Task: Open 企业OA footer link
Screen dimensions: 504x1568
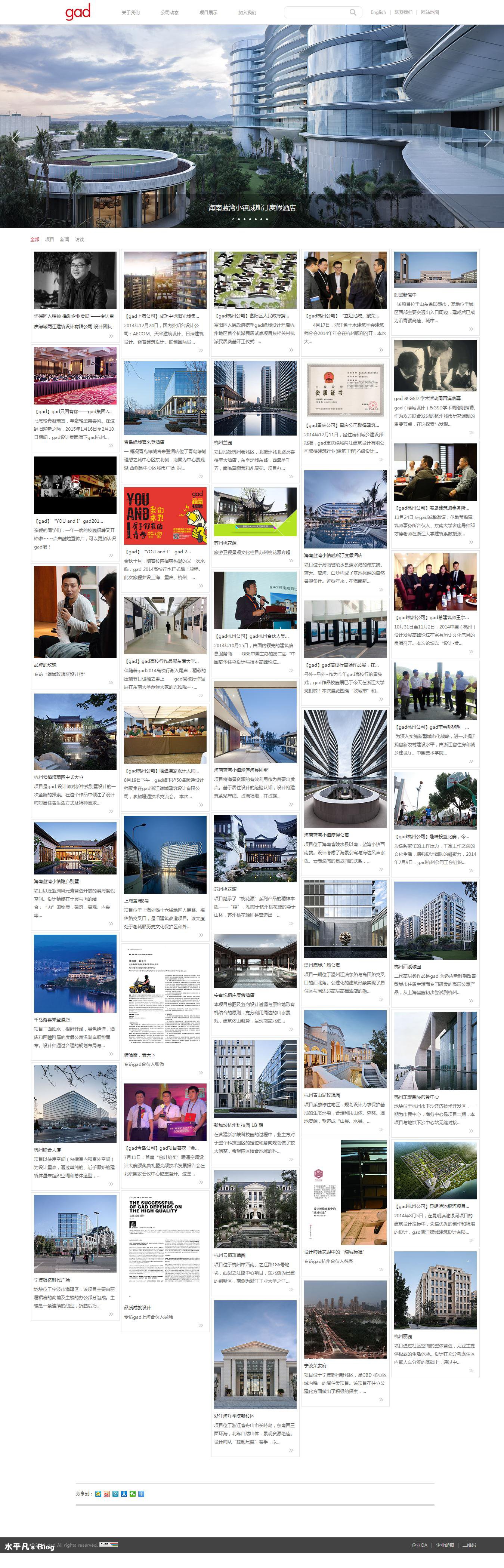Action: click(419, 1544)
